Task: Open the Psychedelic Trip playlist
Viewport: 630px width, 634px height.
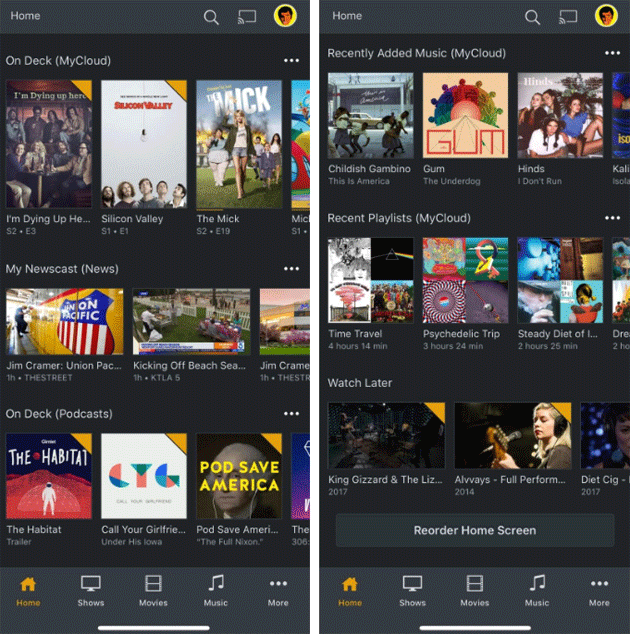Action: [x=464, y=280]
